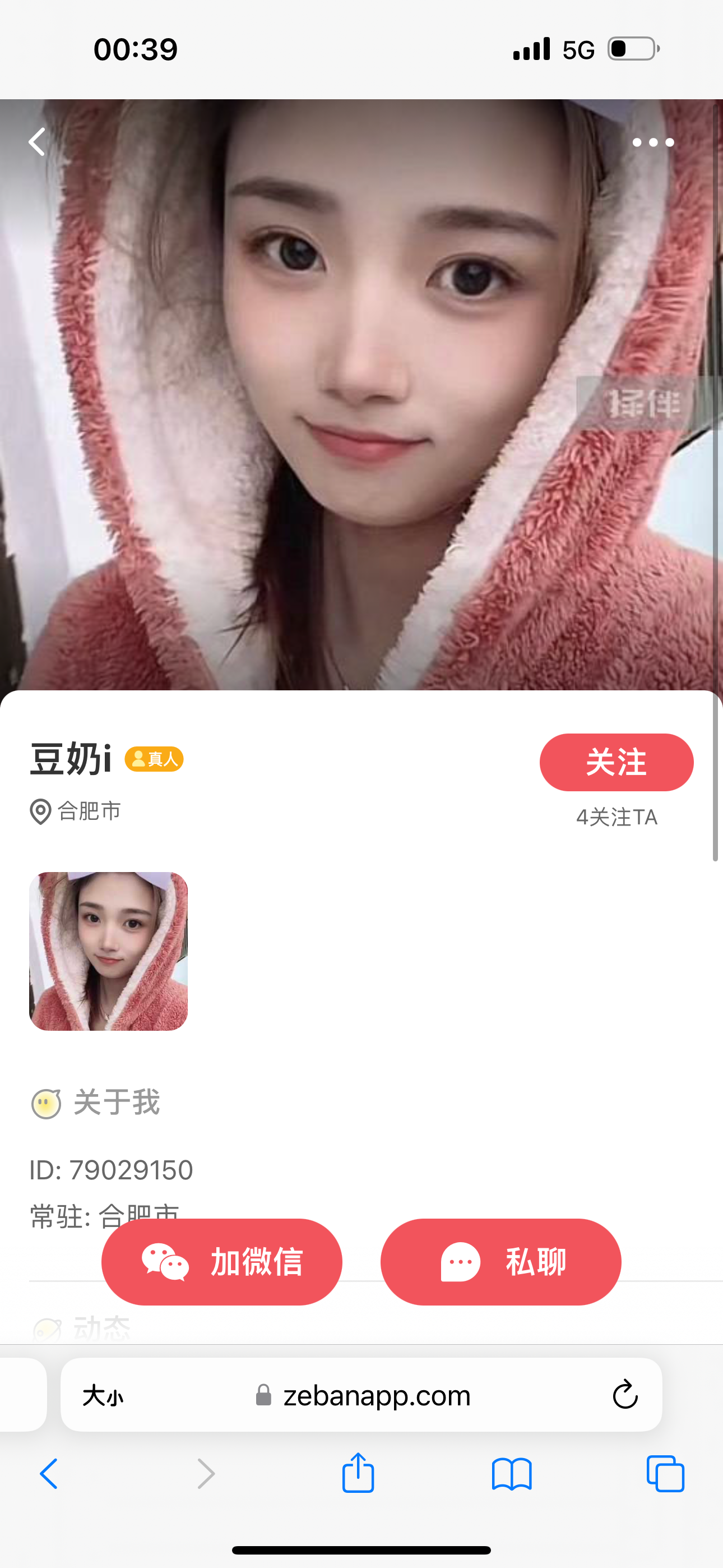723x1568 pixels.
Task: Reload the page
Action: [624, 1395]
